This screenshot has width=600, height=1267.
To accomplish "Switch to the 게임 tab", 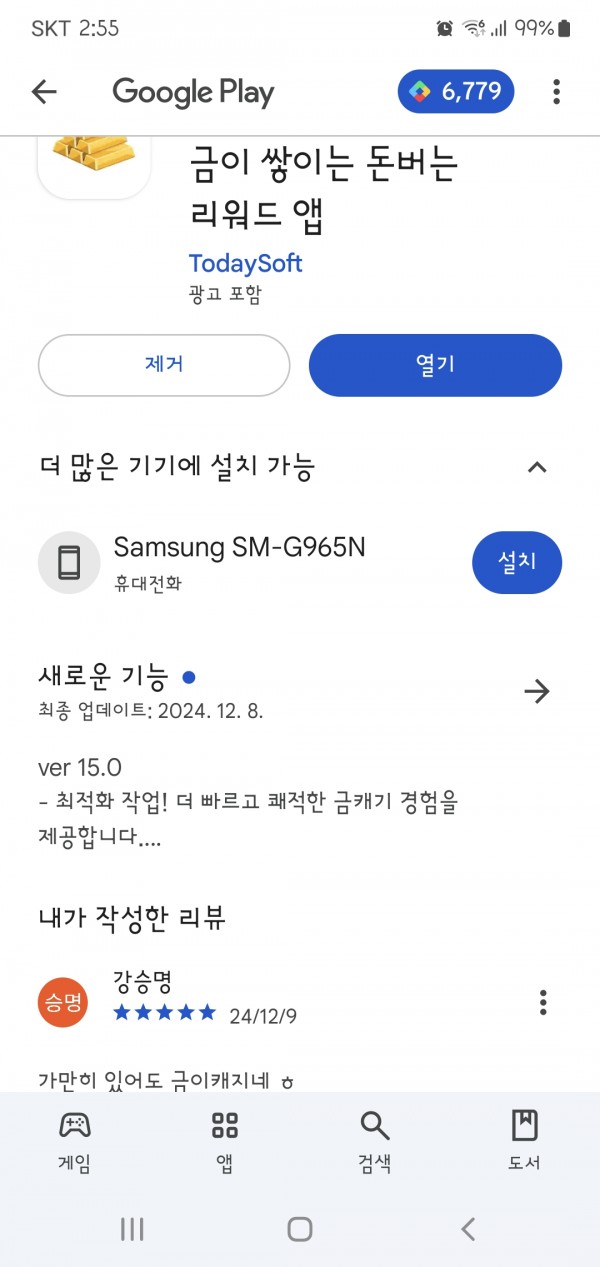I will [75, 1141].
